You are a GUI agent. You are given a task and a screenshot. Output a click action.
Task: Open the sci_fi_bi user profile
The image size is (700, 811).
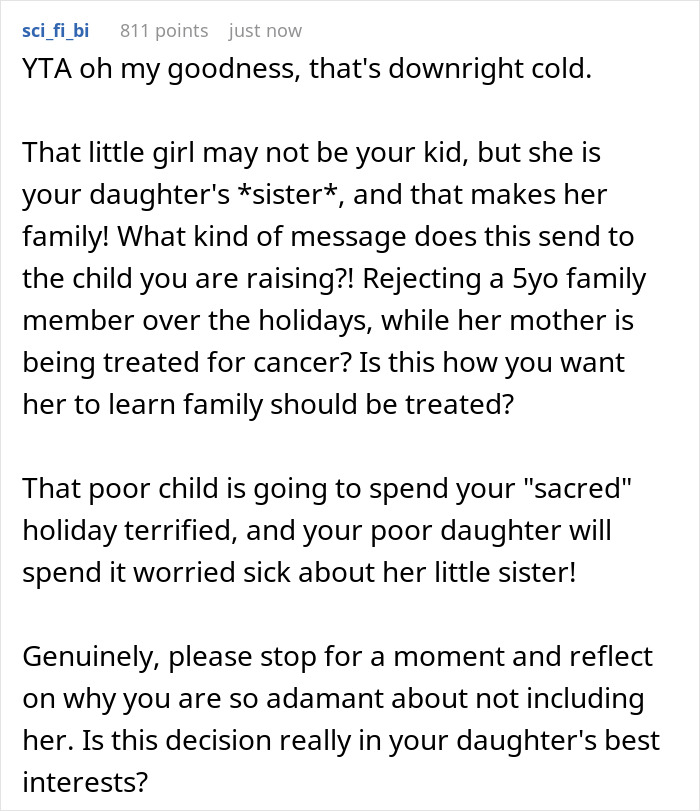tap(55, 31)
